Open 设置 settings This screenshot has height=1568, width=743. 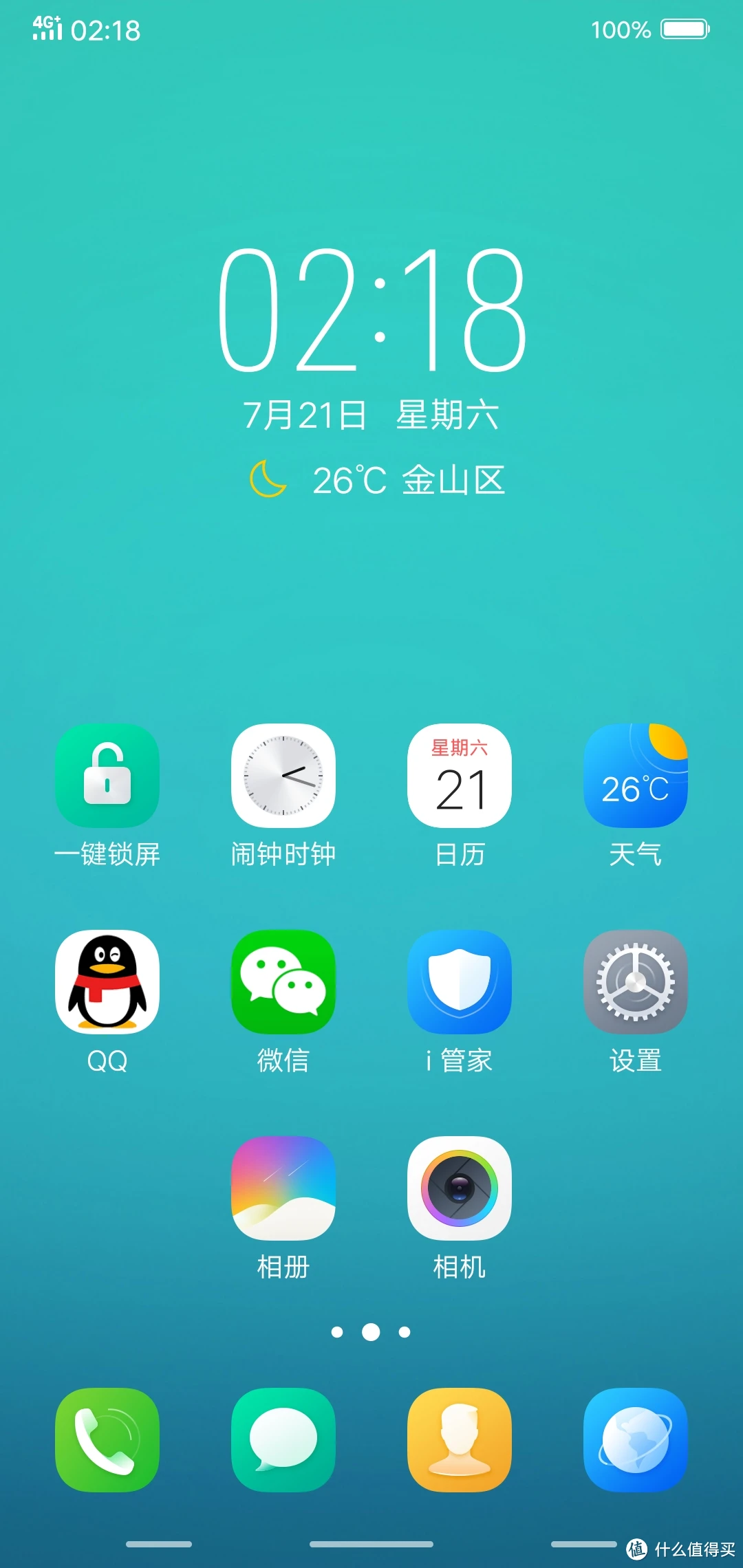636,981
